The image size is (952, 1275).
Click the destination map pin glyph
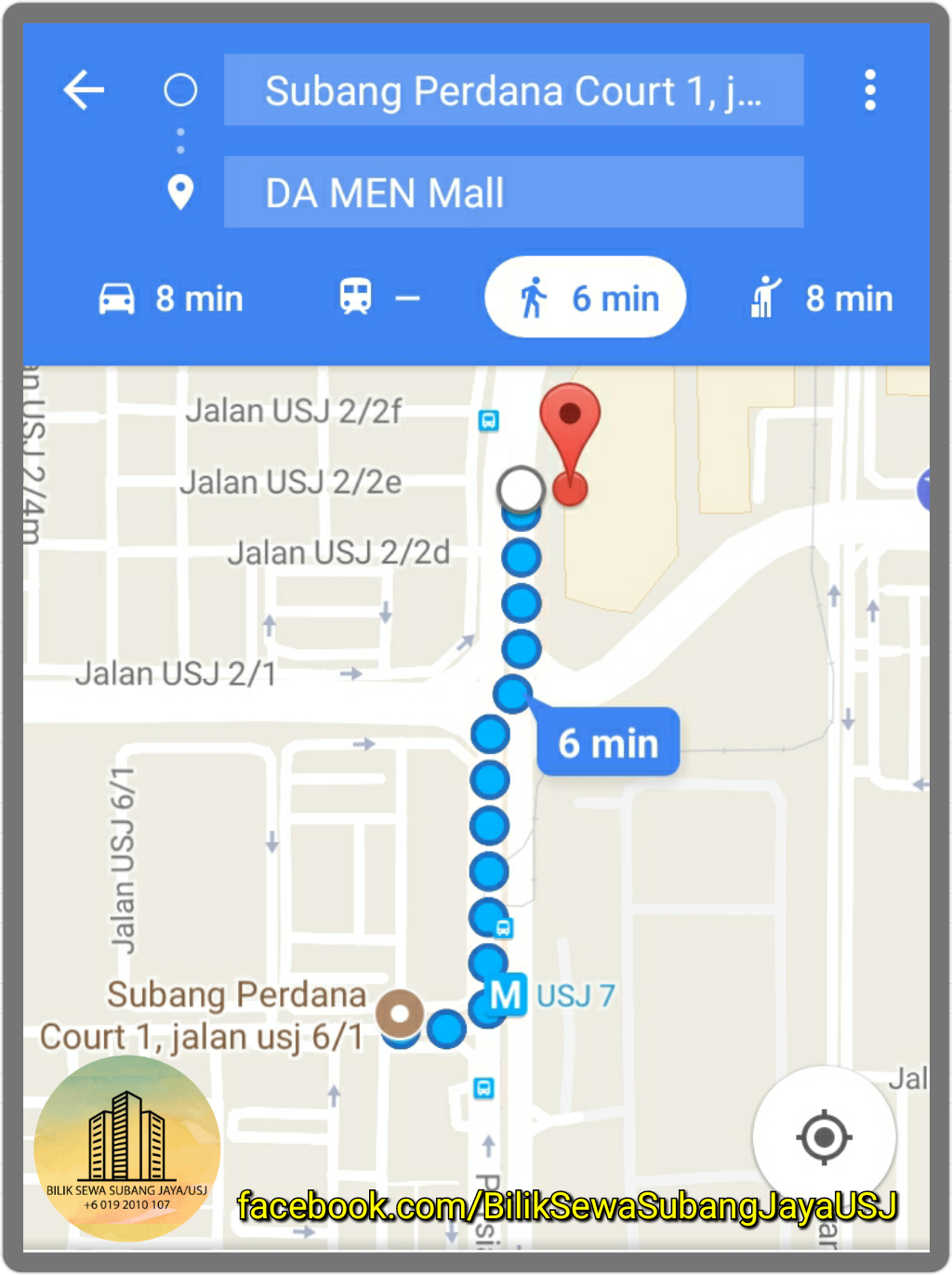coord(180,193)
